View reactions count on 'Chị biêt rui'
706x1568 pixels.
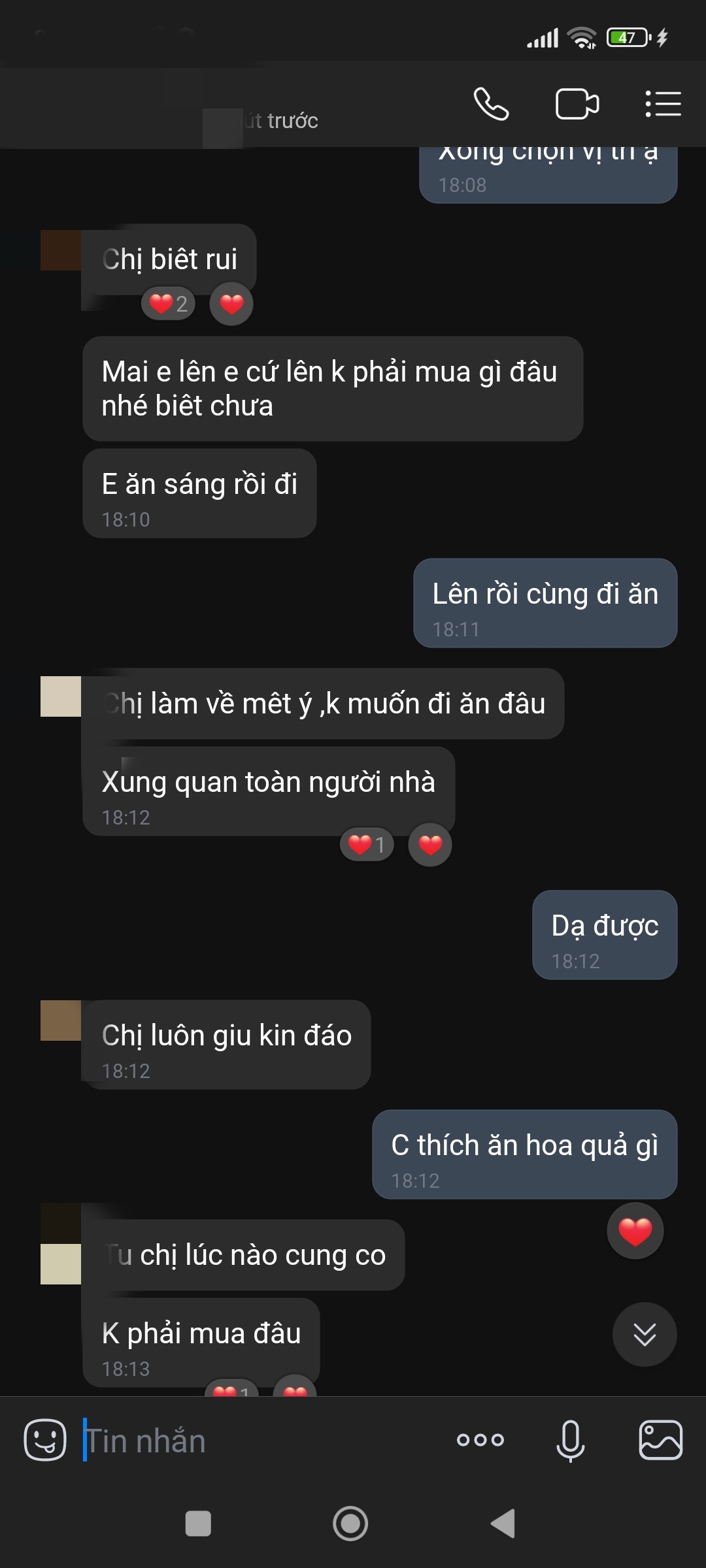tap(169, 304)
